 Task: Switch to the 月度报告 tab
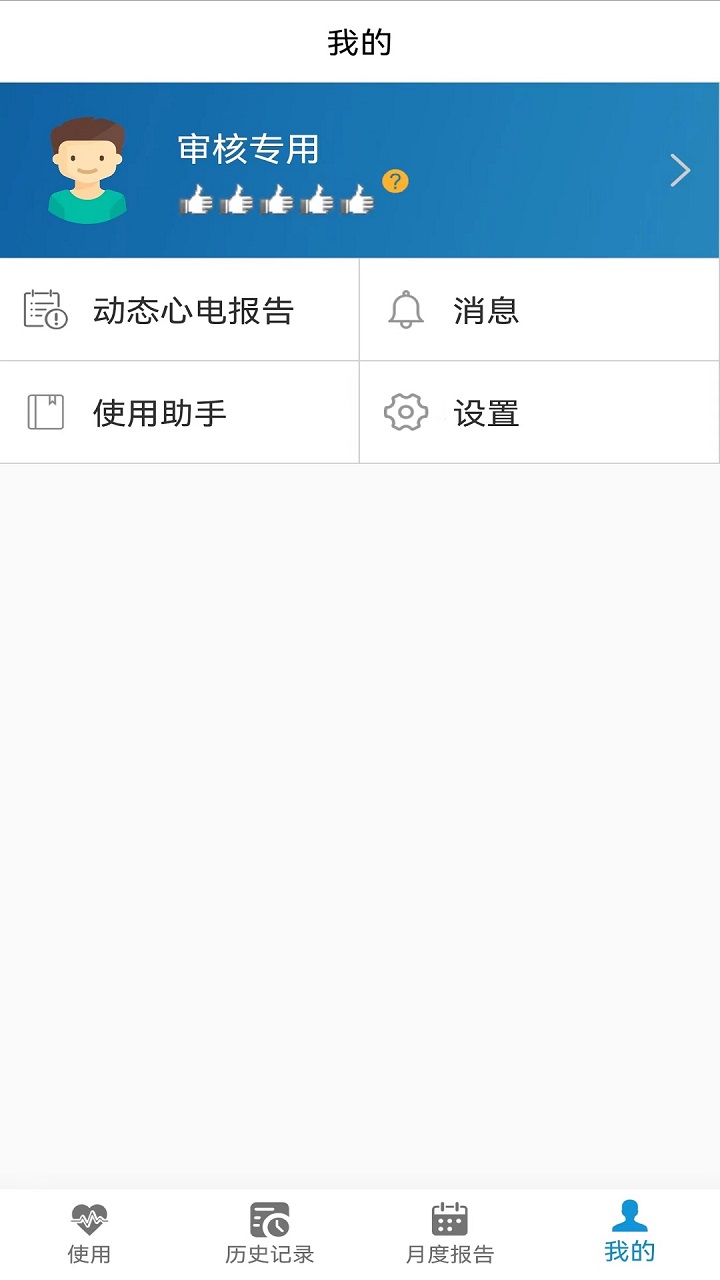pos(449,1230)
